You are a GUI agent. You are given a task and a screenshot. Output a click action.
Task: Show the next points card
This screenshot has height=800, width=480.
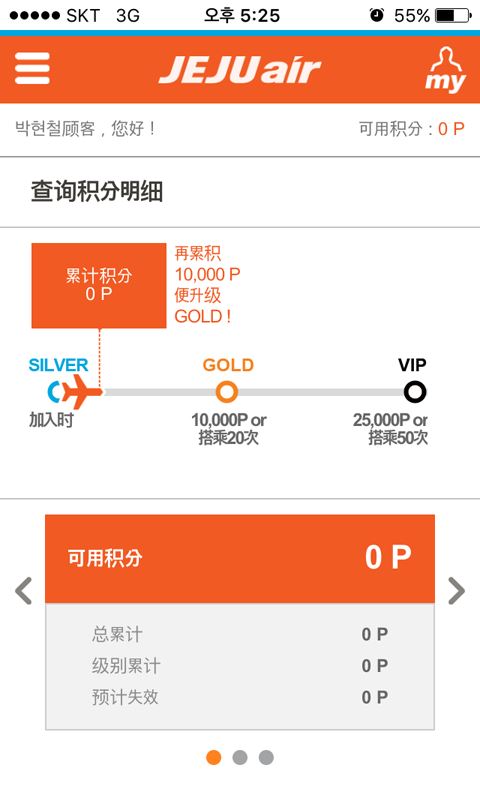[x=457, y=591]
